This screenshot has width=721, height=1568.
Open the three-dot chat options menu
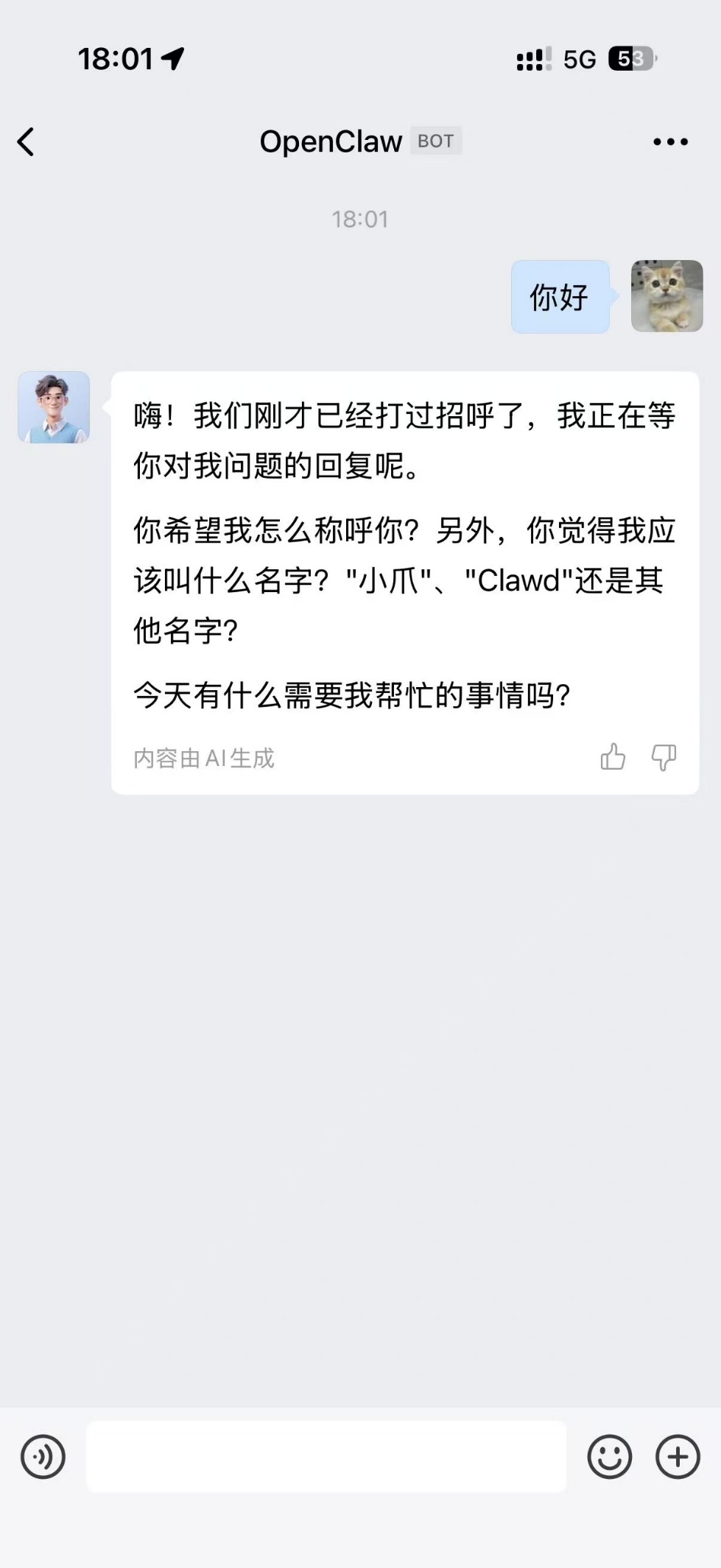[x=670, y=142]
